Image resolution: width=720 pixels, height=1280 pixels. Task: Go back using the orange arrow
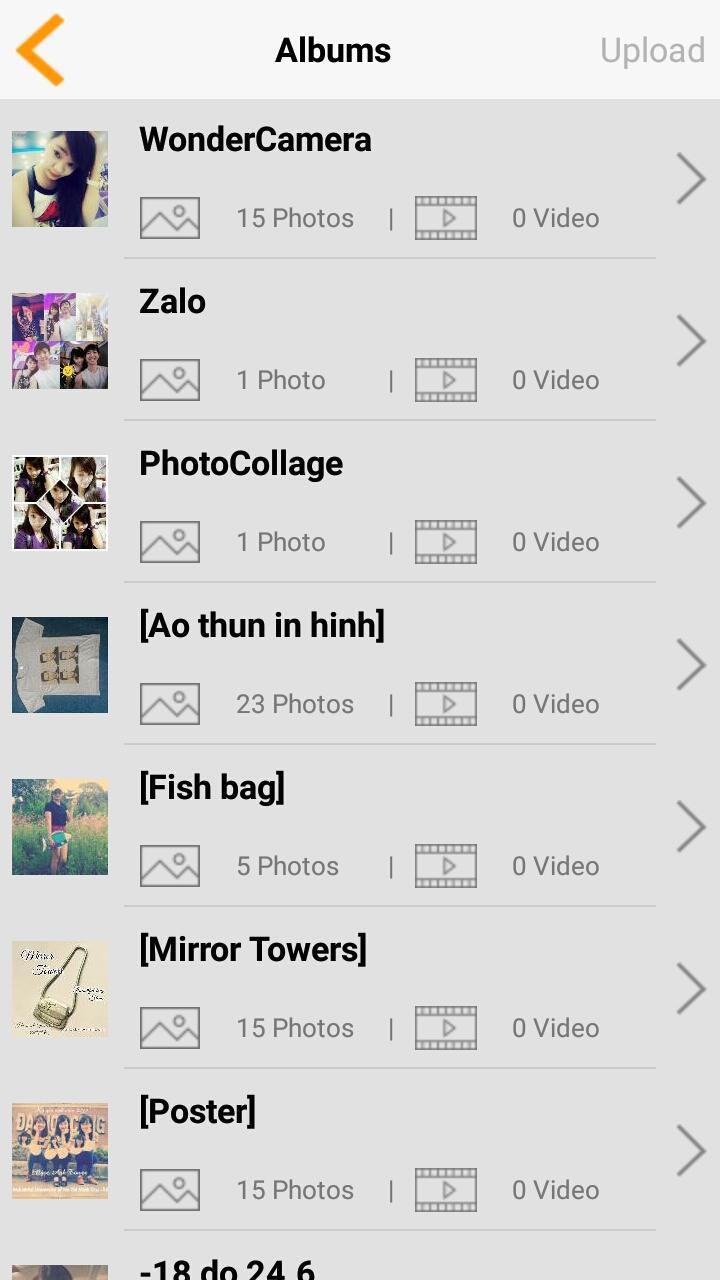click(x=41, y=50)
